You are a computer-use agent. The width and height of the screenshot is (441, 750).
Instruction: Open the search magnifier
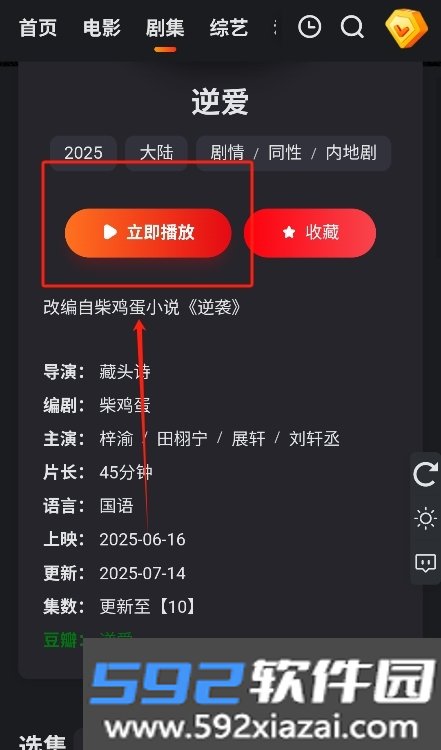click(x=352, y=27)
